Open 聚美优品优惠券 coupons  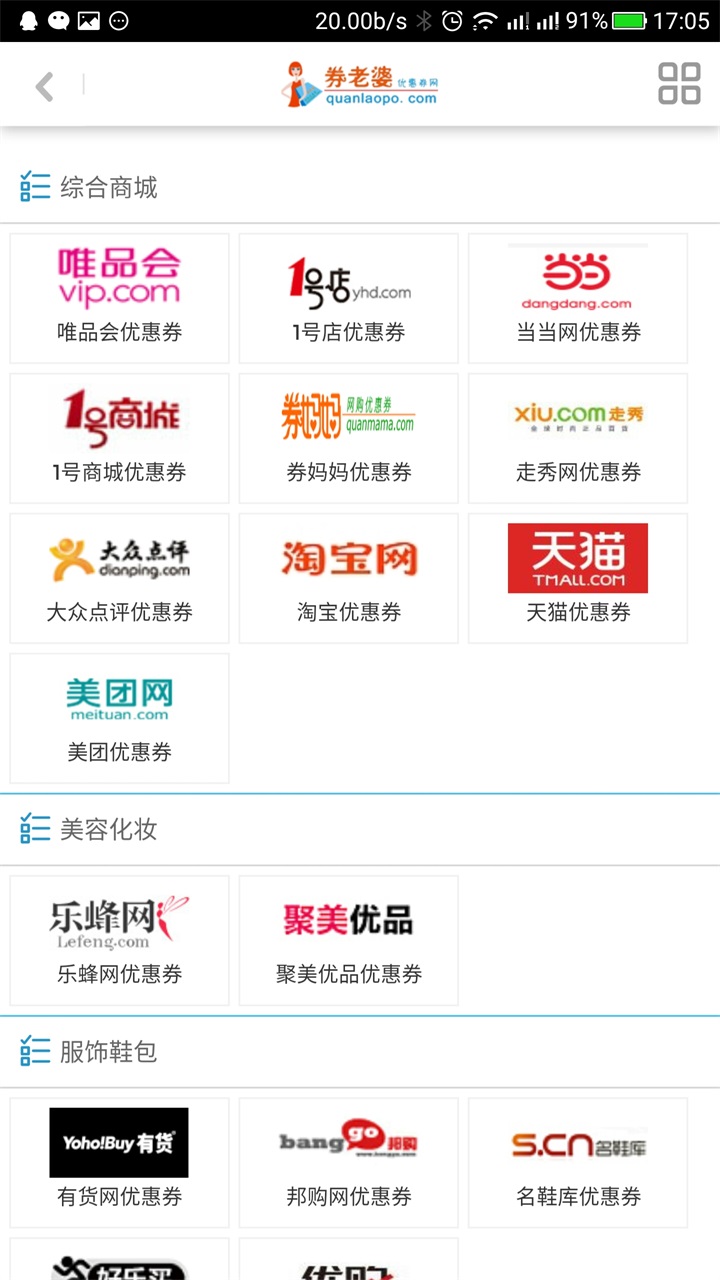click(348, 940)
